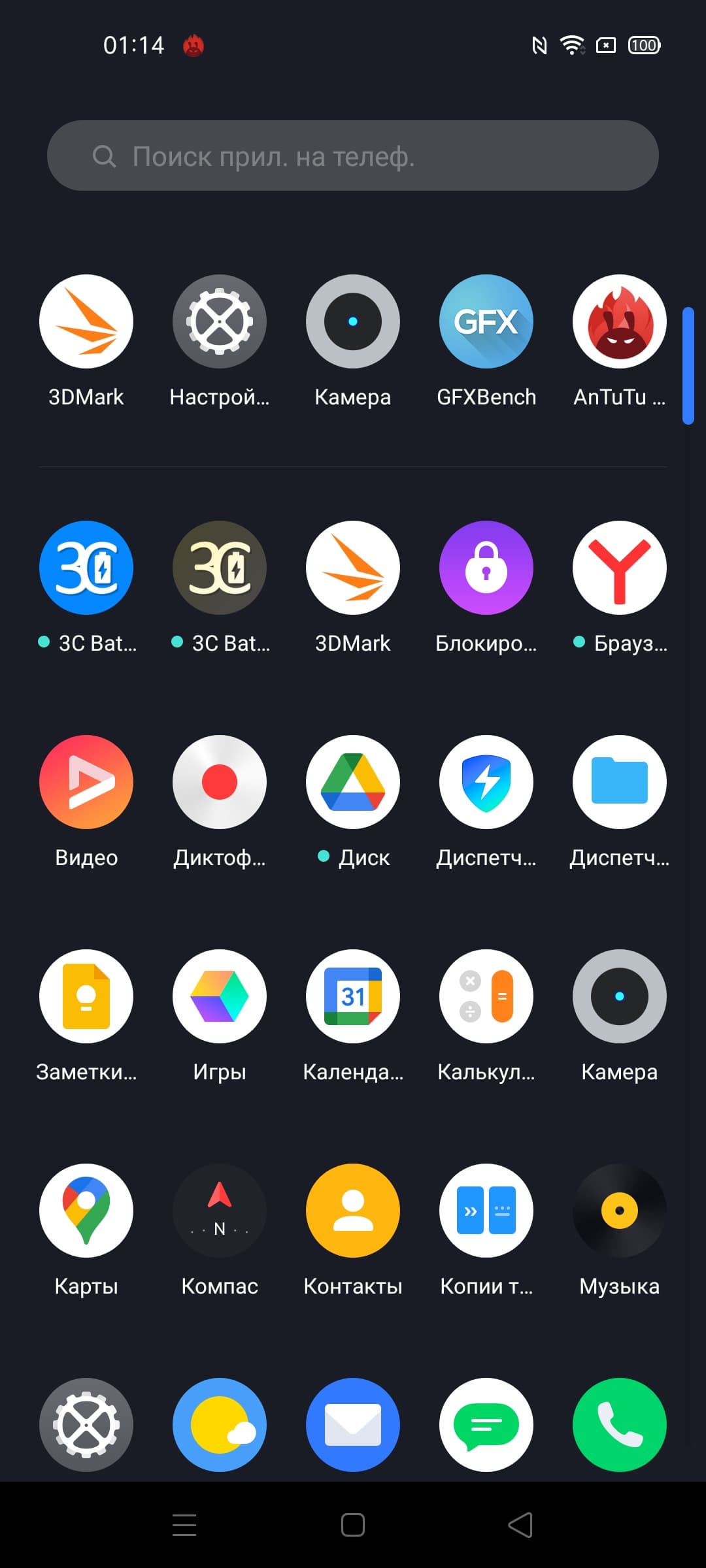Image resolution: width=706 pixels, height=1568 pixels.
Task: Launch the Игры app
Action: (220, 996)
